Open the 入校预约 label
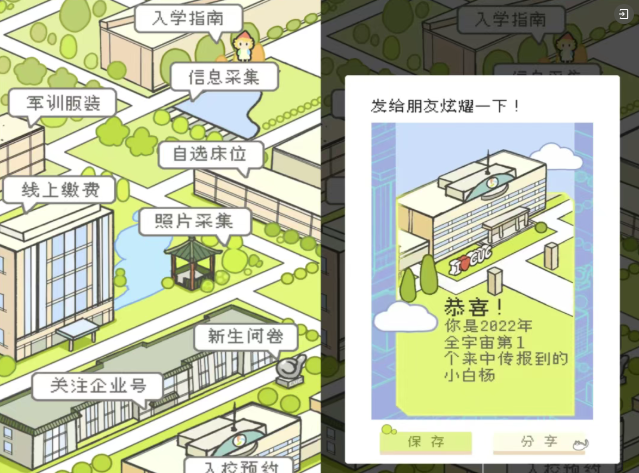 237,465
